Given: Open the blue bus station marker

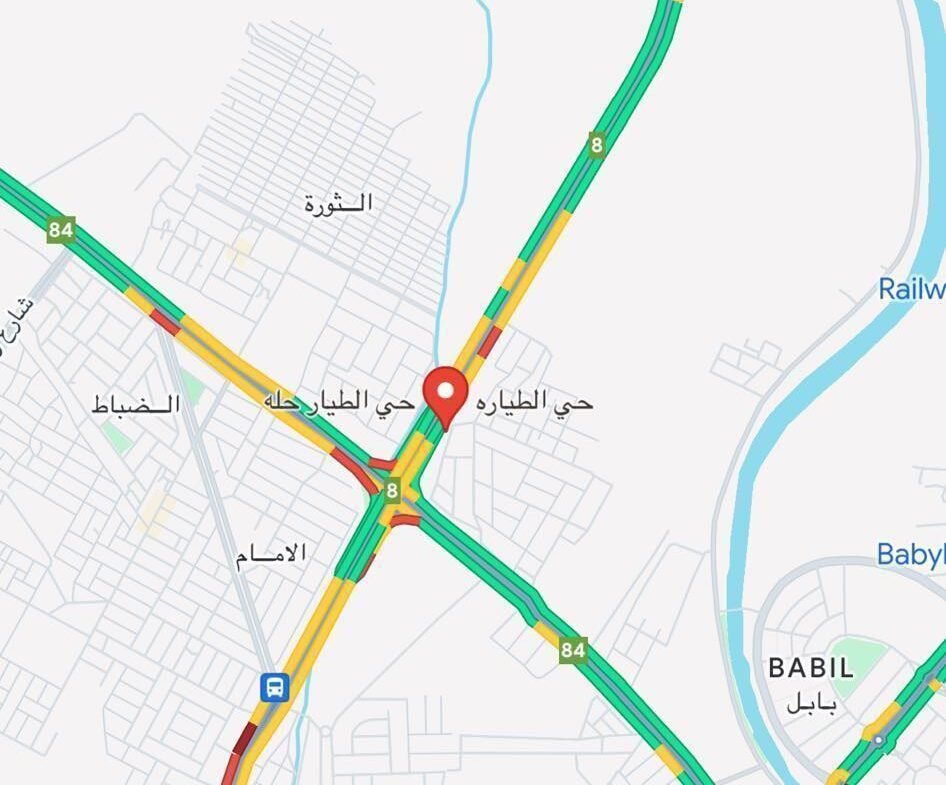Looking at the screenshot, I should pos(275,687).
